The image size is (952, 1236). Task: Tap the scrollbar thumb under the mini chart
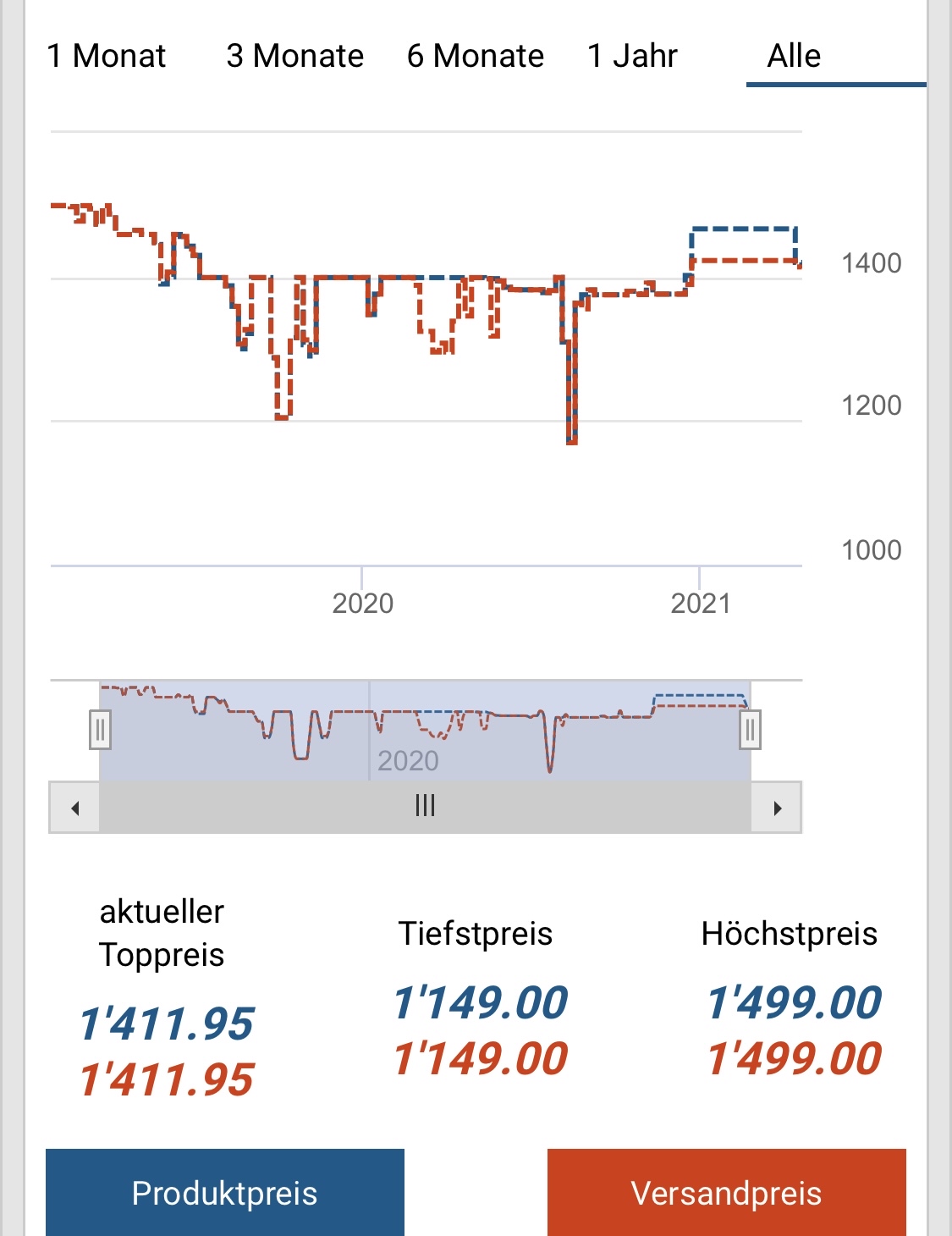[x=425, y=806]
